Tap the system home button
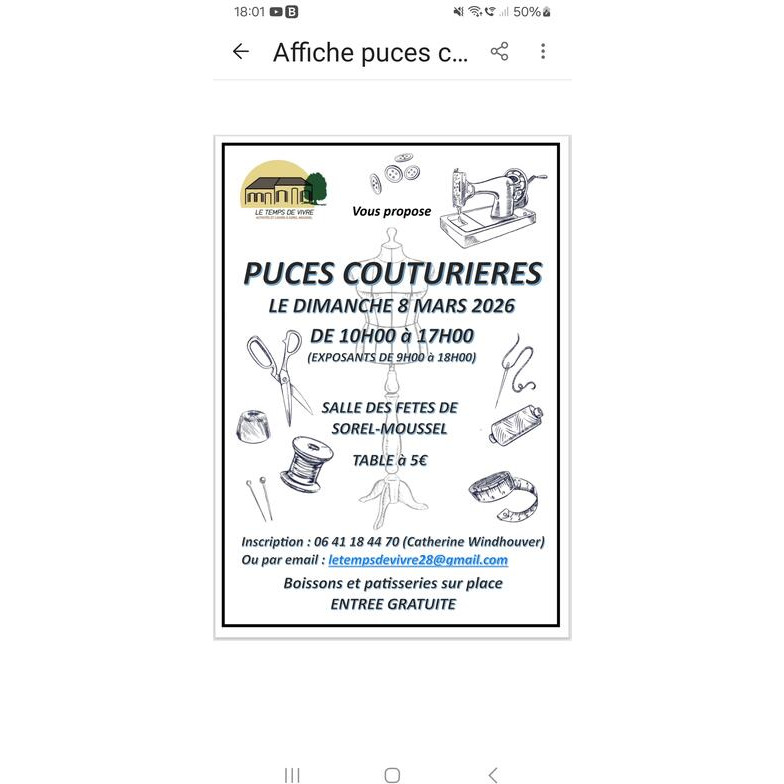 pos(392,774)
